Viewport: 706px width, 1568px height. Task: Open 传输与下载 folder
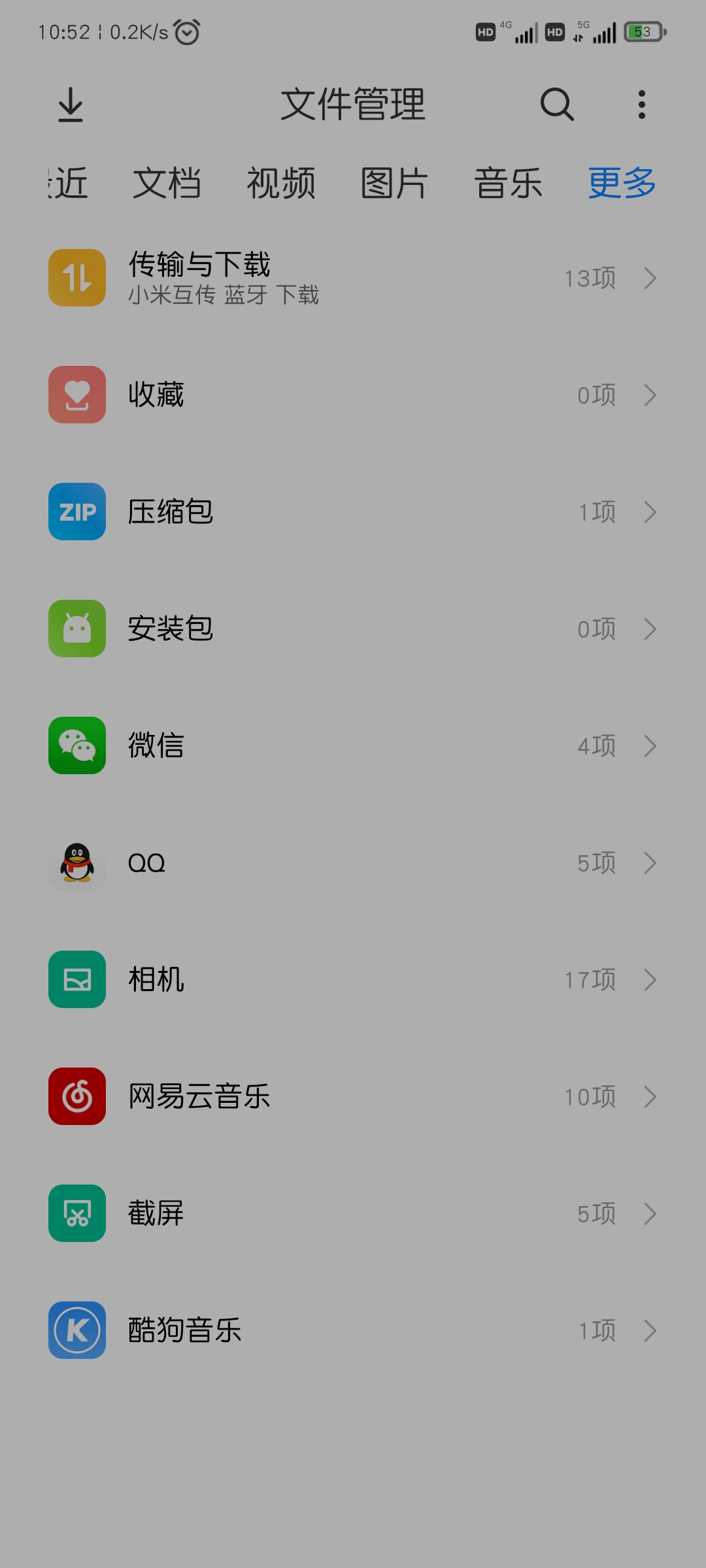click(353, 278)
